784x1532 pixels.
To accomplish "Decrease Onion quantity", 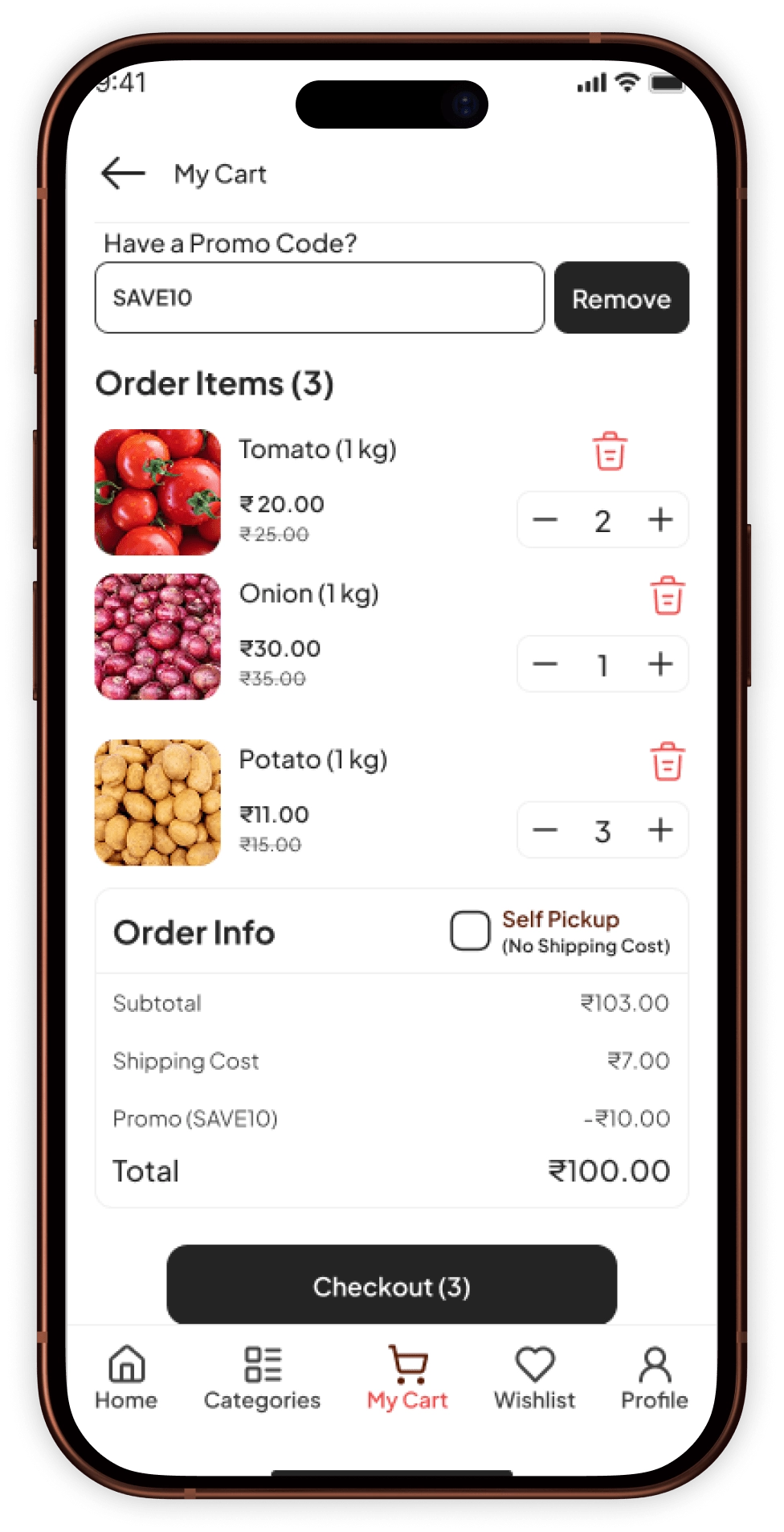I will pyautogui.click(x=545, y=664).
